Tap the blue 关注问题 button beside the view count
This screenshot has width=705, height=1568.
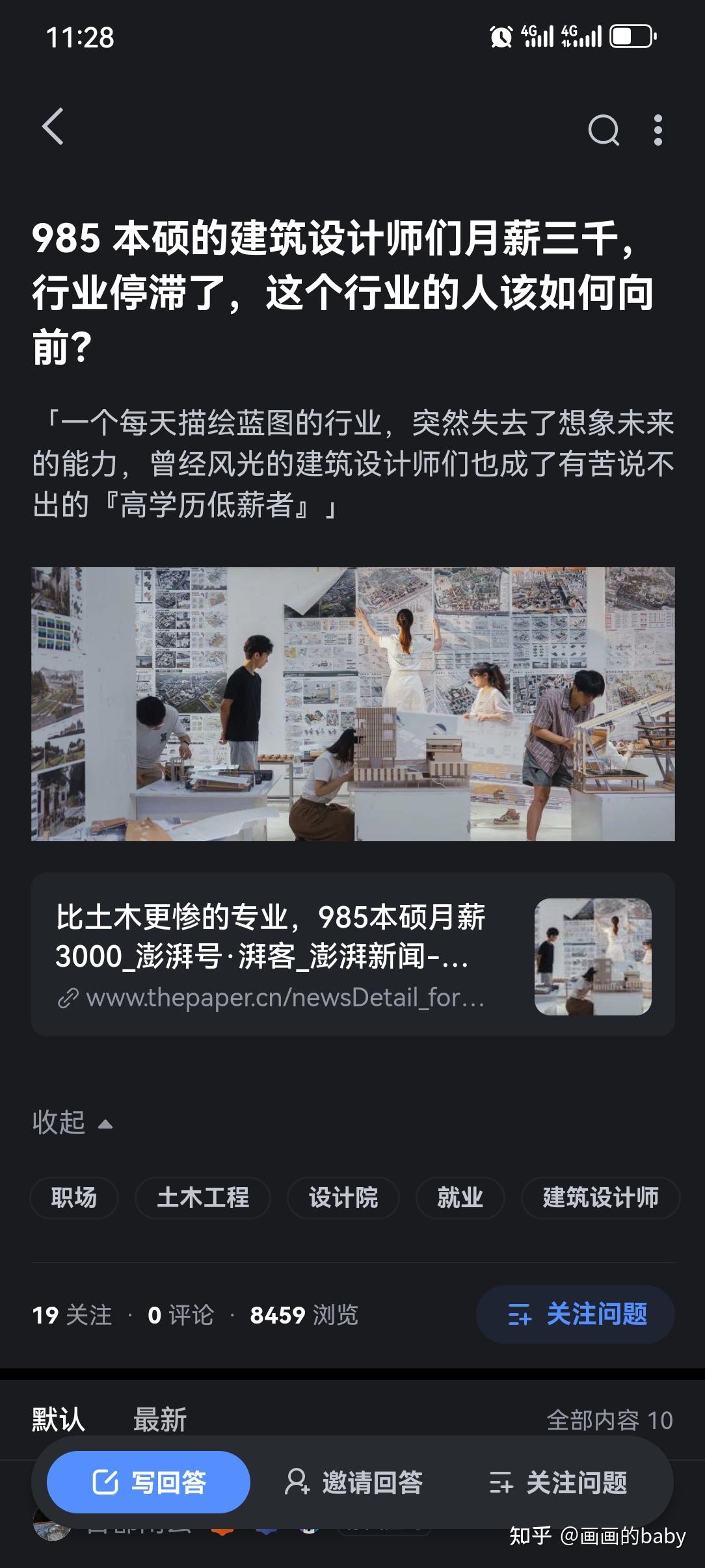576,1314
